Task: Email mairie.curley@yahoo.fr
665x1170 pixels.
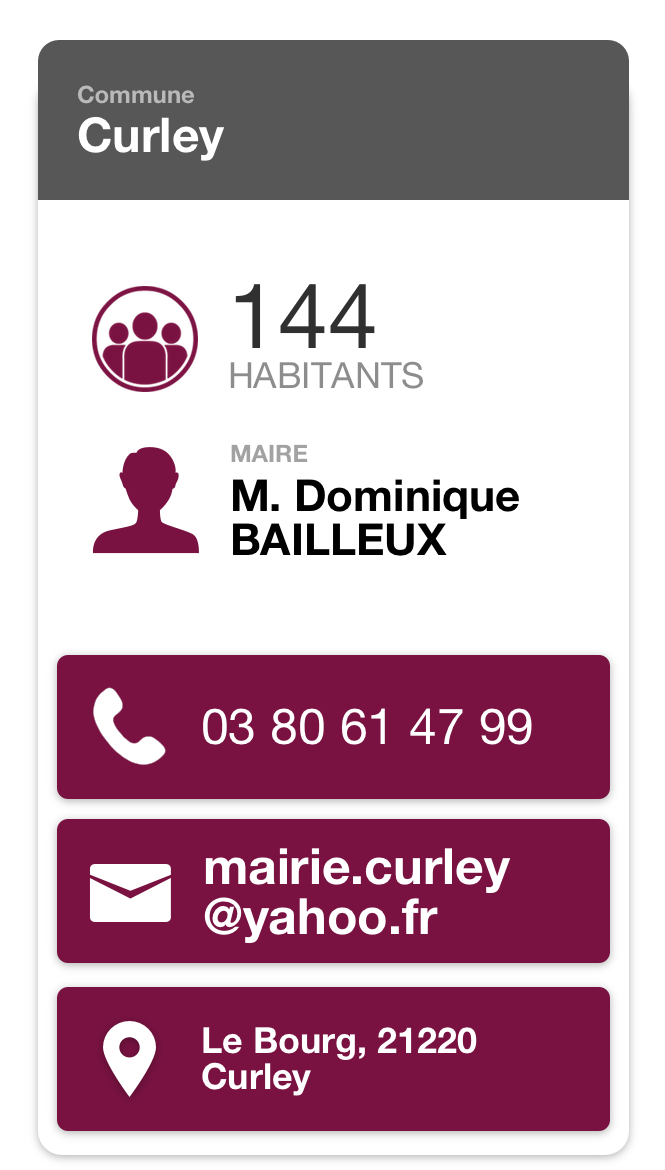Action: tap(333, 891)
